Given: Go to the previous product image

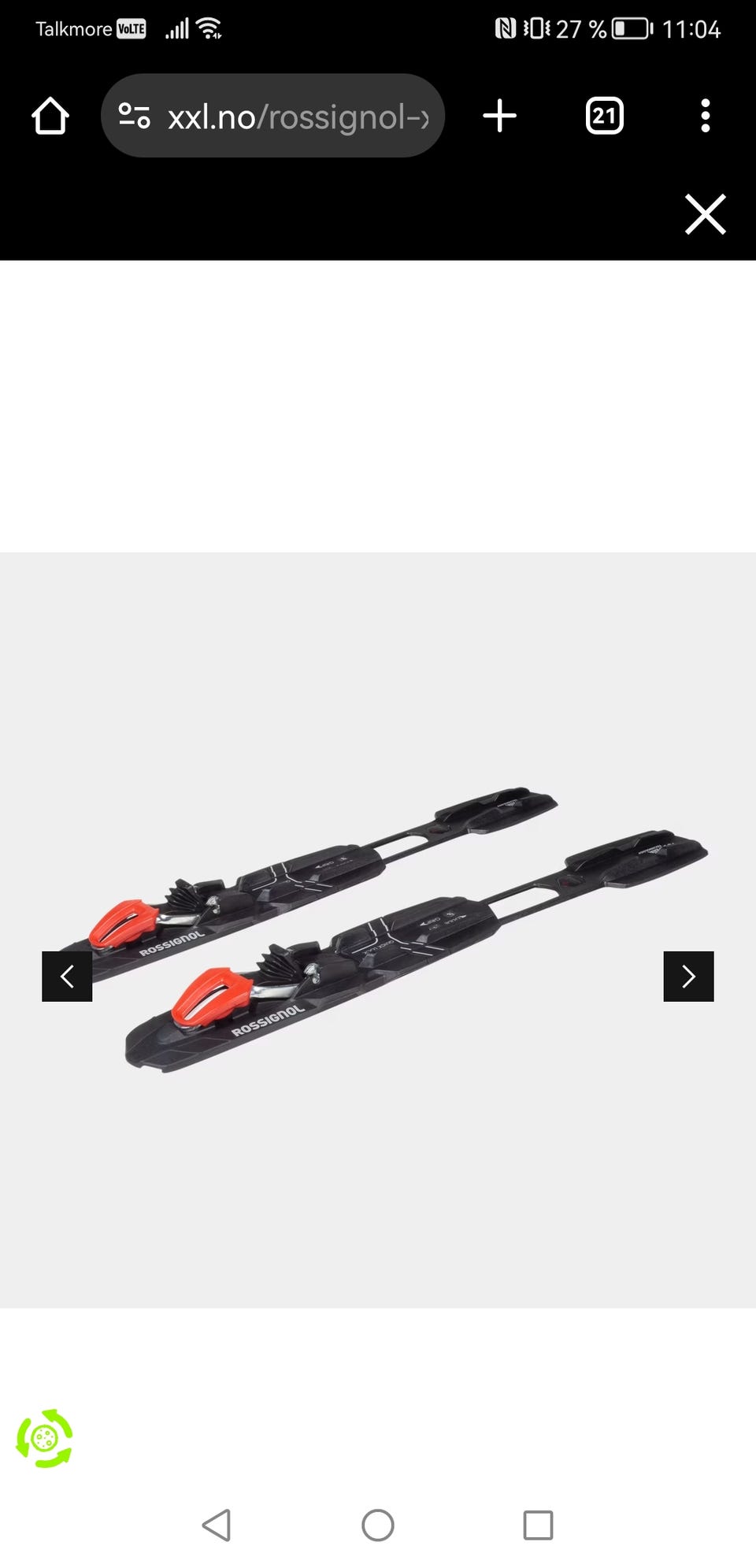Looking at the screenshot, I should [67, 977].
